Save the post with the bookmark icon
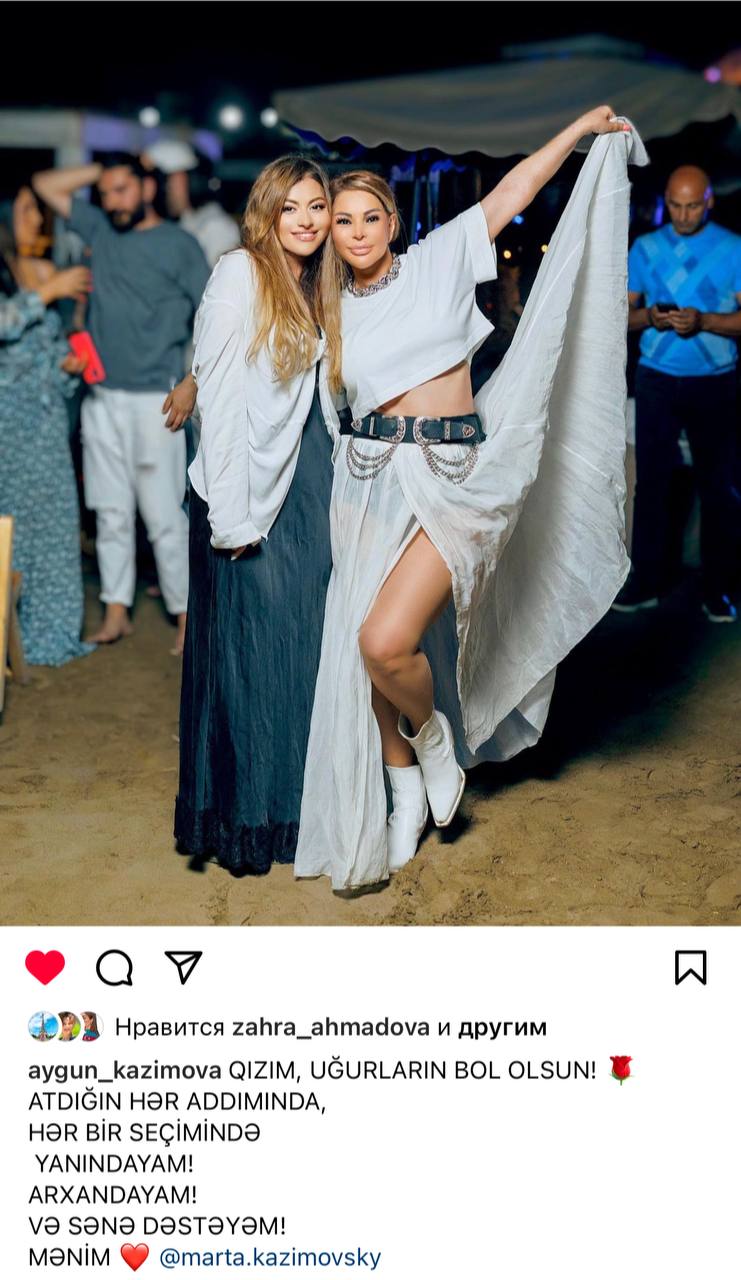 pyautogui.click(x=690, y=967)
